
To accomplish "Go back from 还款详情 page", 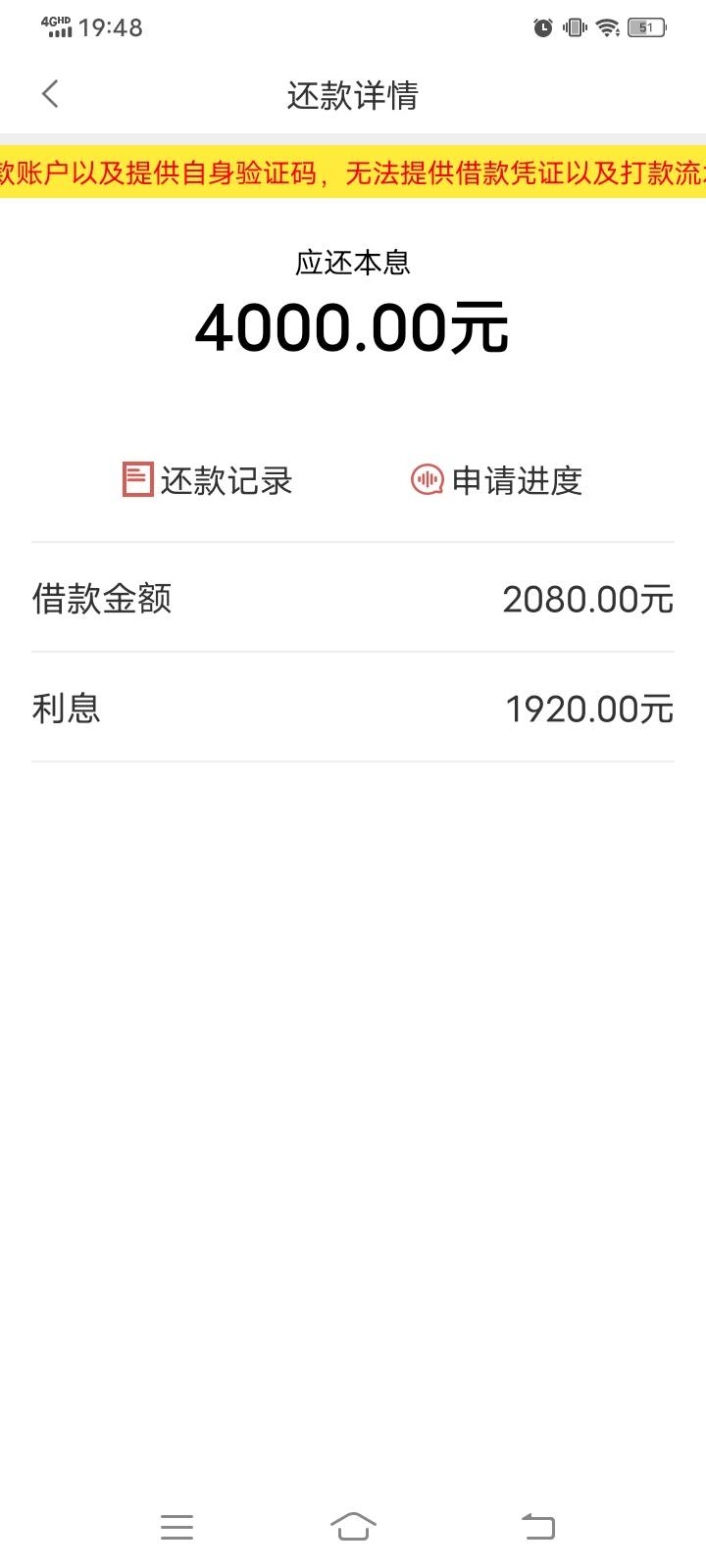I will pos(50,94).
